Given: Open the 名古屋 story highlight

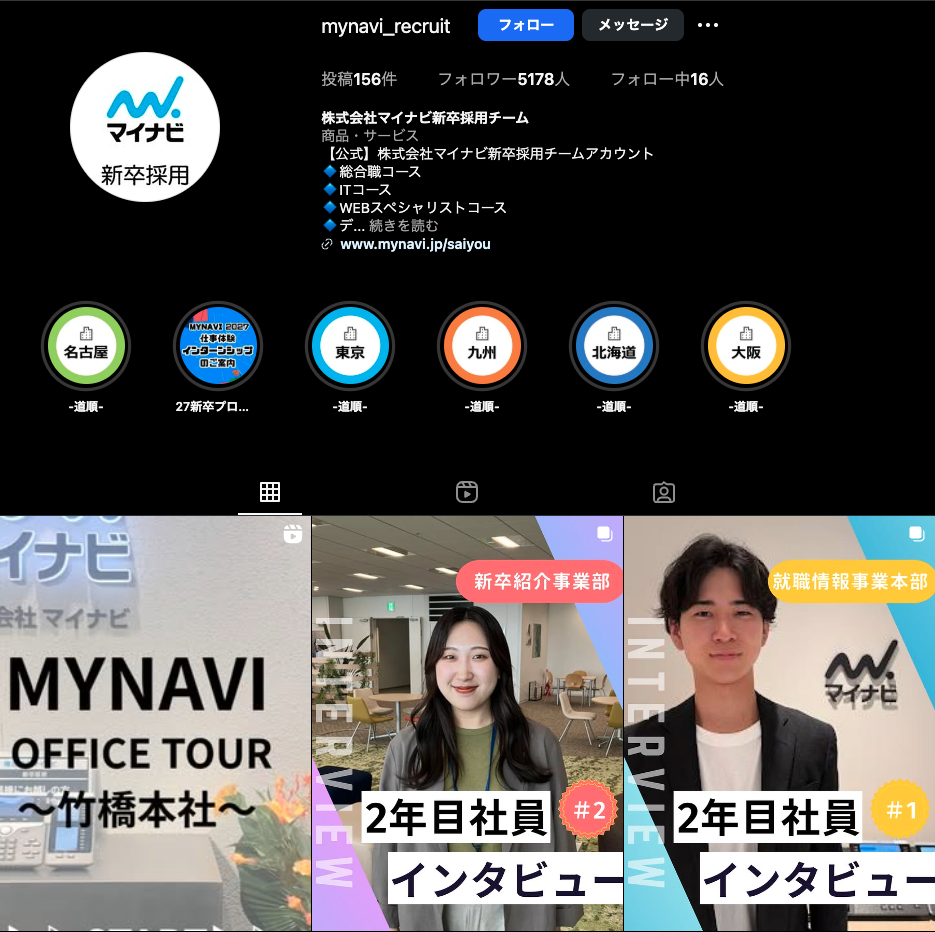Looking at the screenshot, I should point(86,347).
